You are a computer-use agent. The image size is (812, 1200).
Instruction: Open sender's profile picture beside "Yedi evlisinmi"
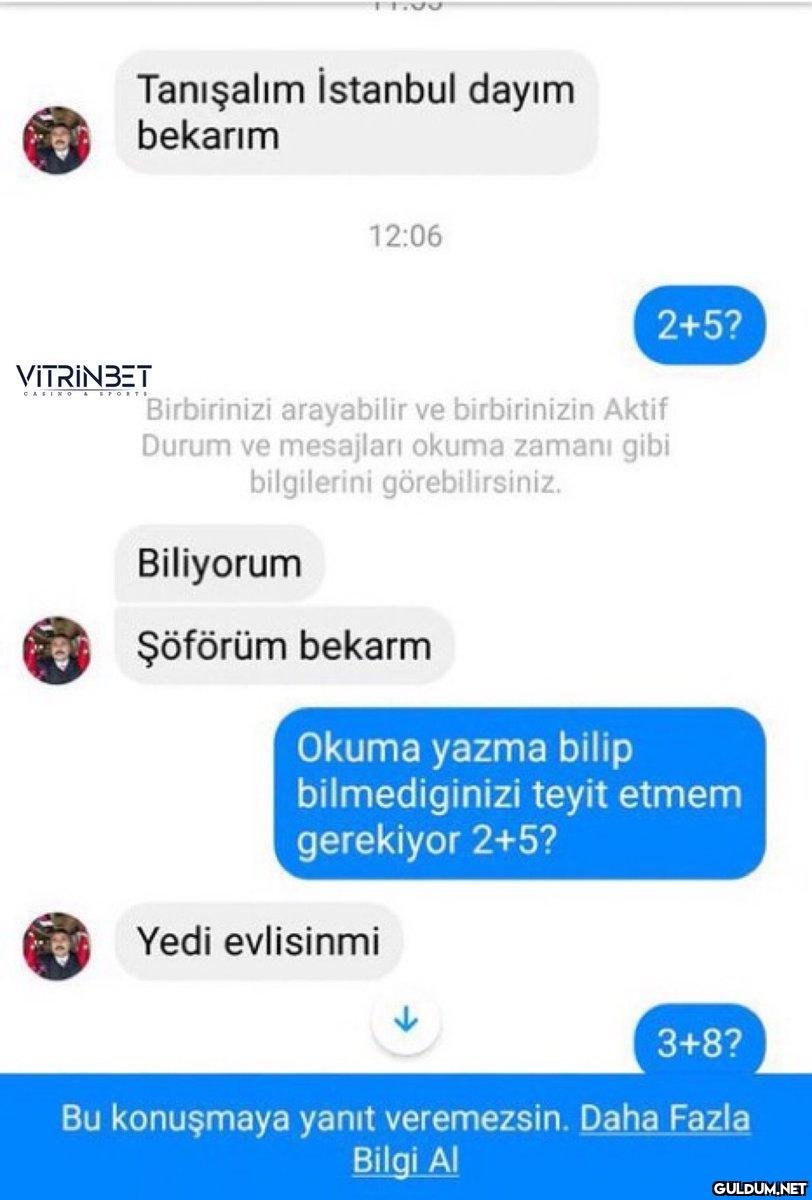click(57, 945)
